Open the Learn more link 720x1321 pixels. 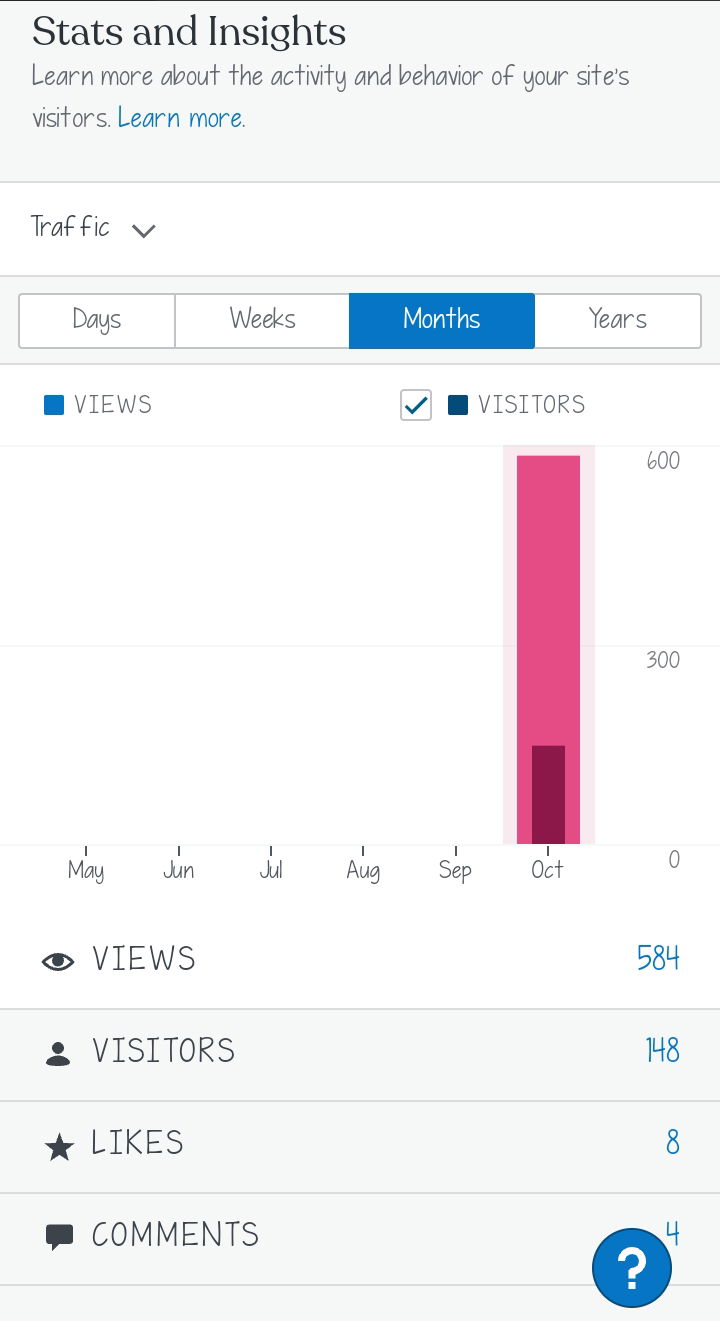(x=179, y=118)
